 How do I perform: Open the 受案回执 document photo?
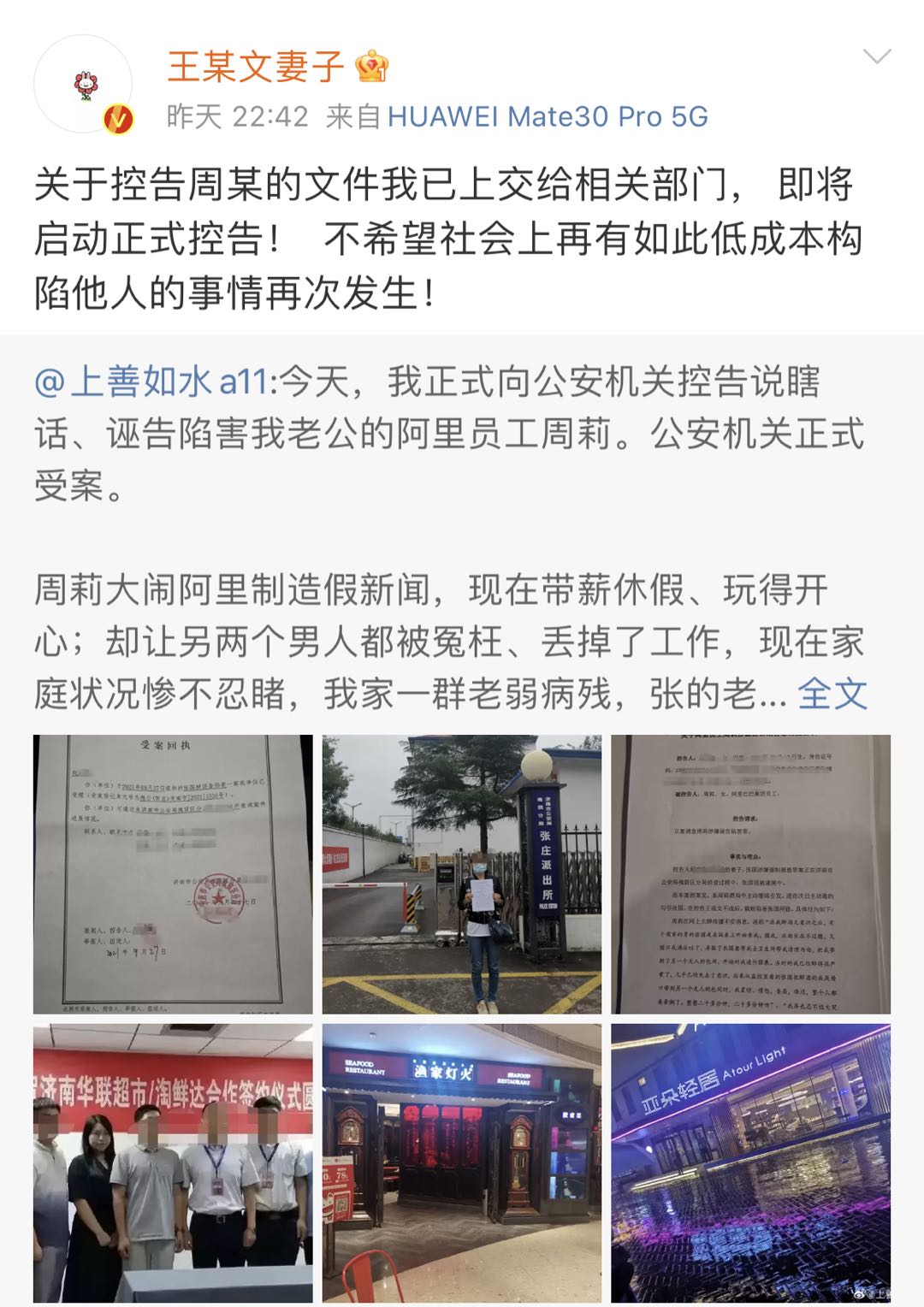click(173, 873)
